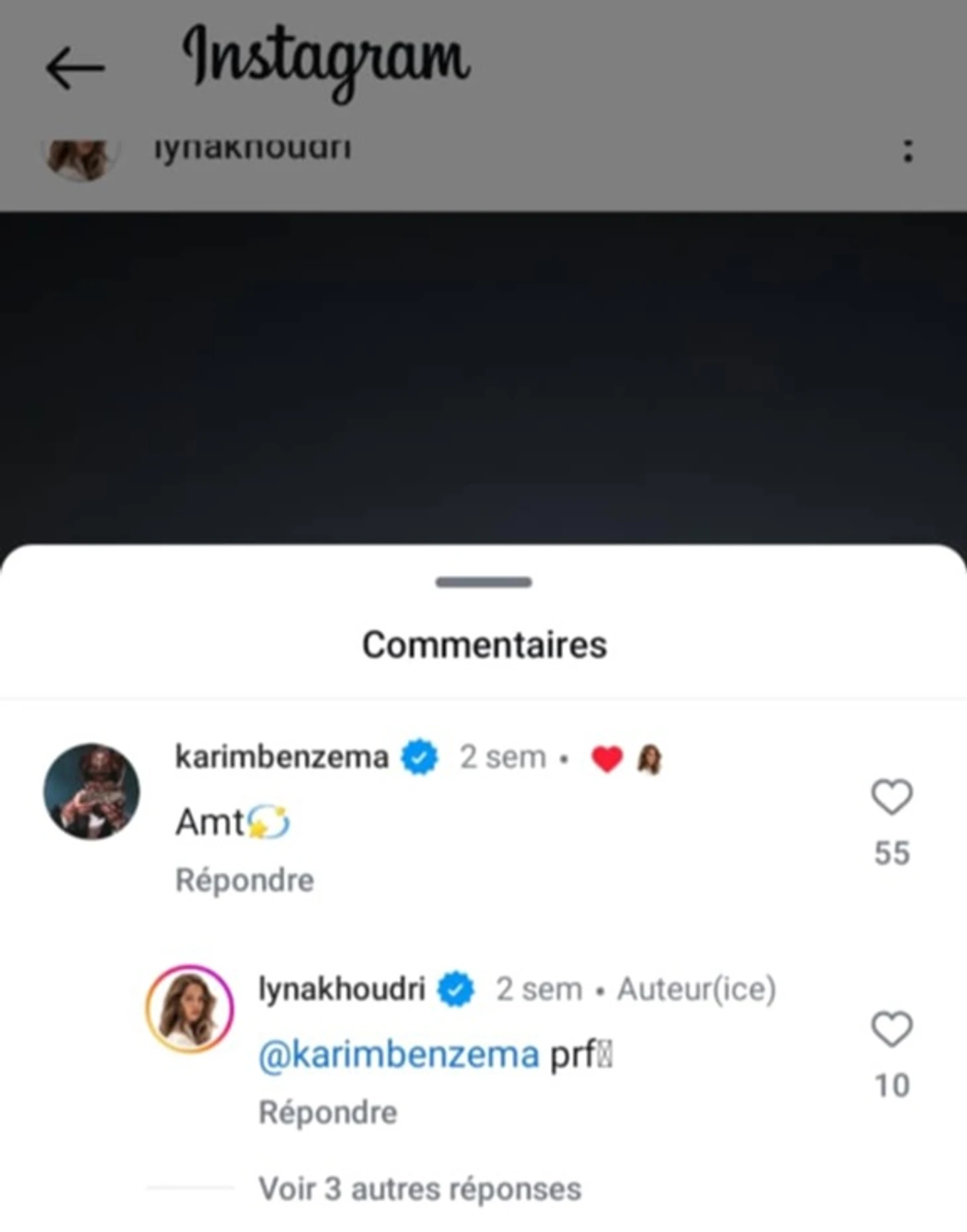
Task: Tap the lynakhoudri username in the reply
Action: click(342, 989)
